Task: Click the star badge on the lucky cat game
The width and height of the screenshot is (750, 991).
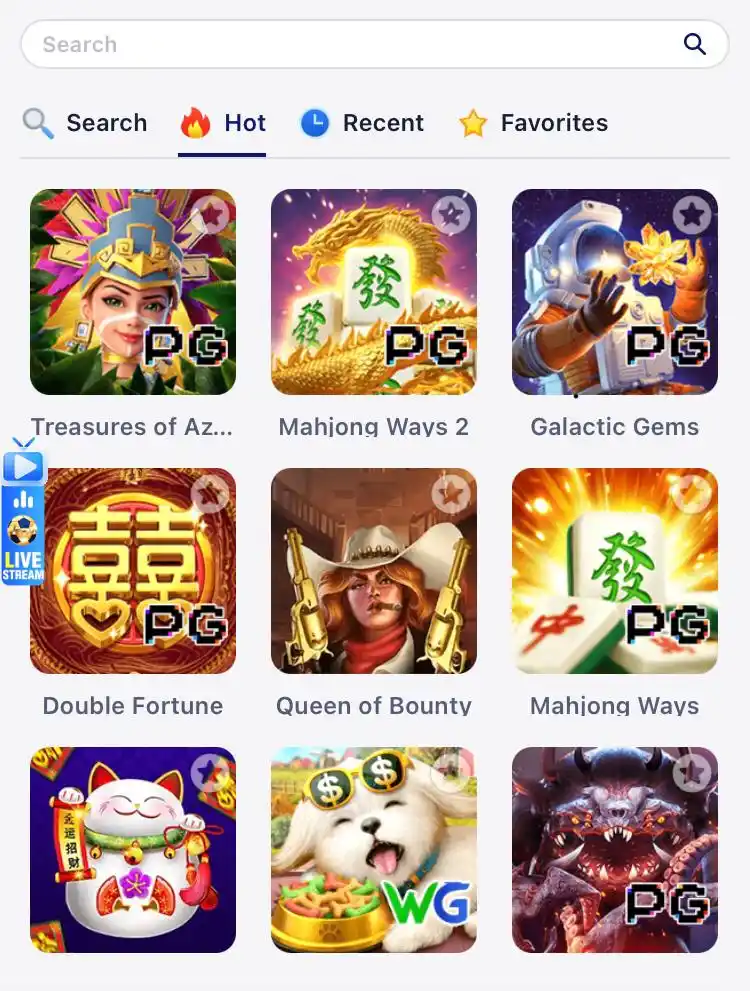Action: tap(210, 772)
